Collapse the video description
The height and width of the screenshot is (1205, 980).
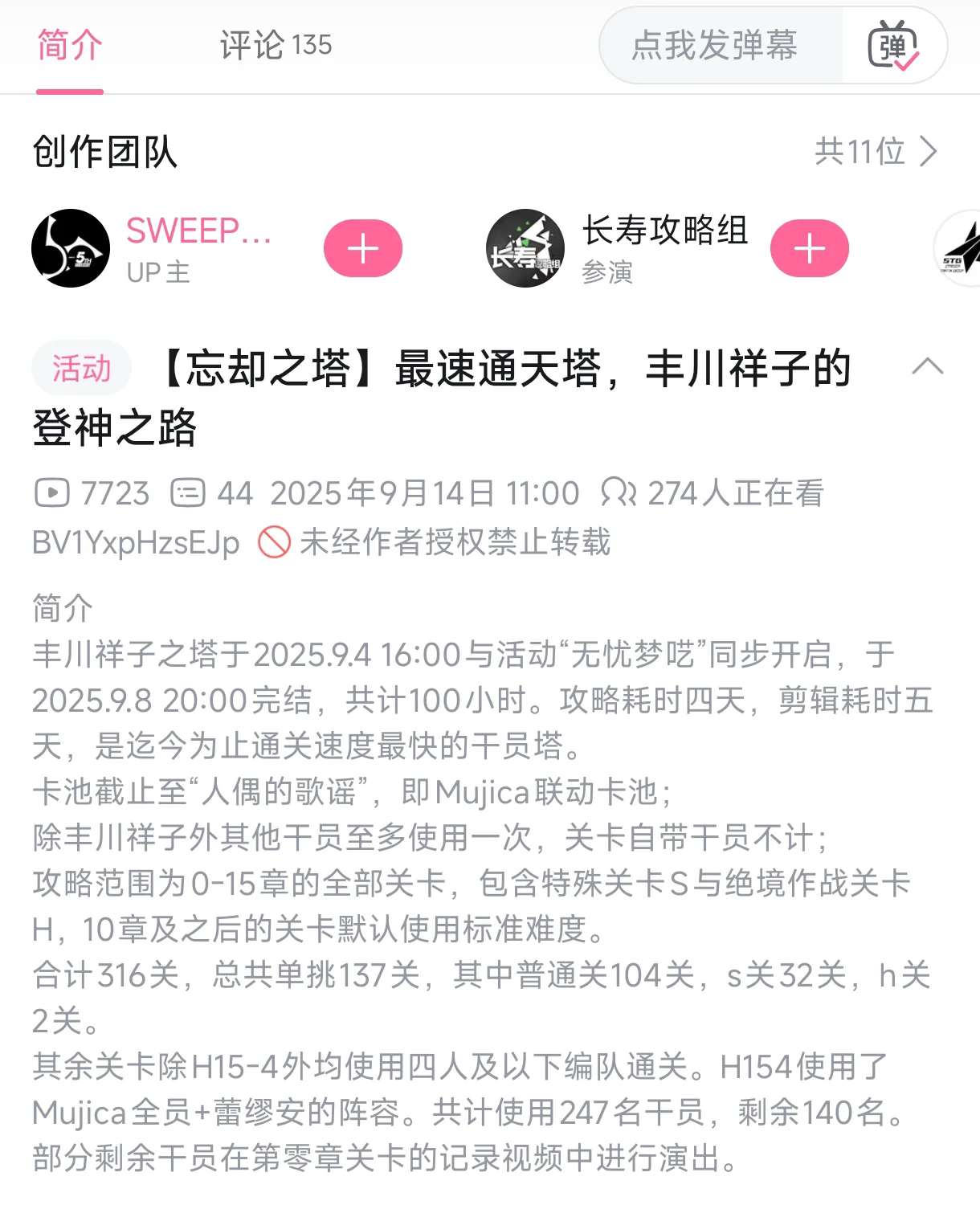click(x=928, y=367)
